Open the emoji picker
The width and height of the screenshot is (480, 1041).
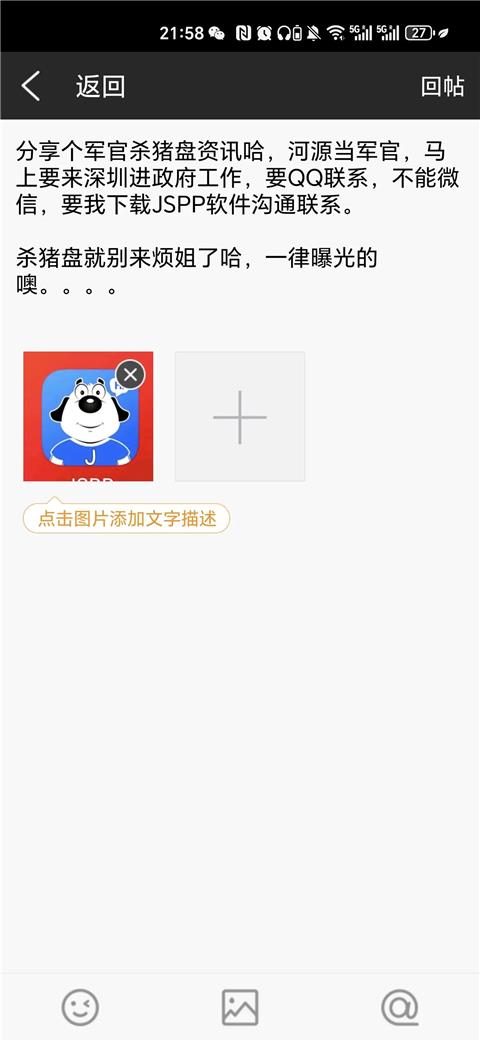pos(80,1007)
